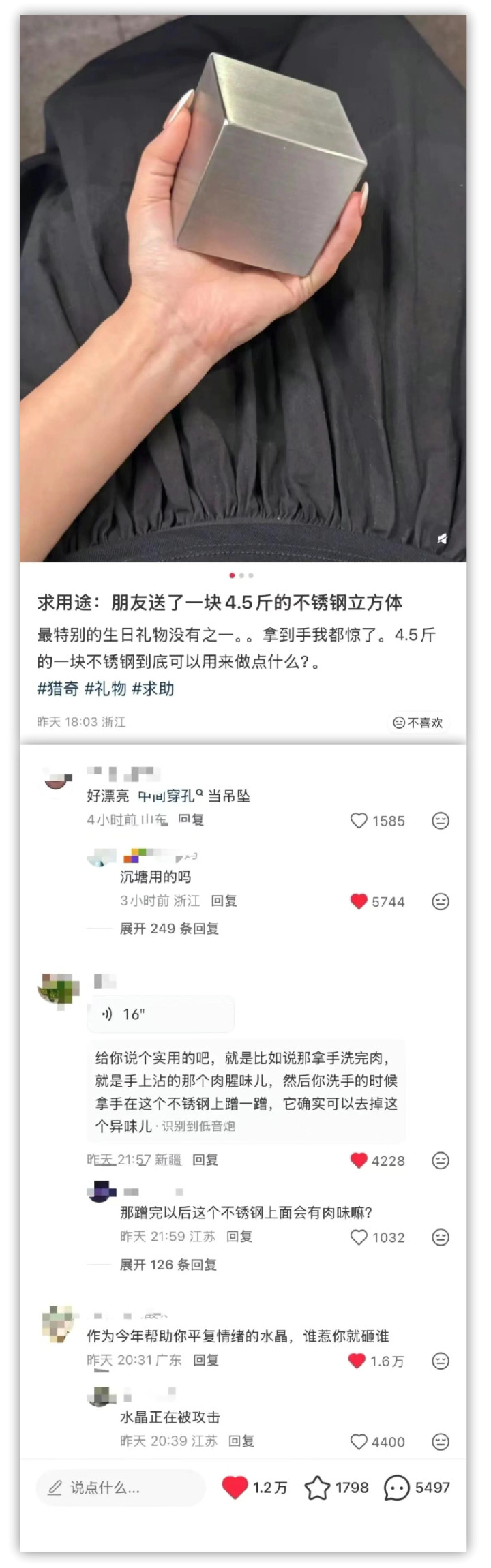Open the #求助 hashtag
The image size is (491, 1568).
153,689
